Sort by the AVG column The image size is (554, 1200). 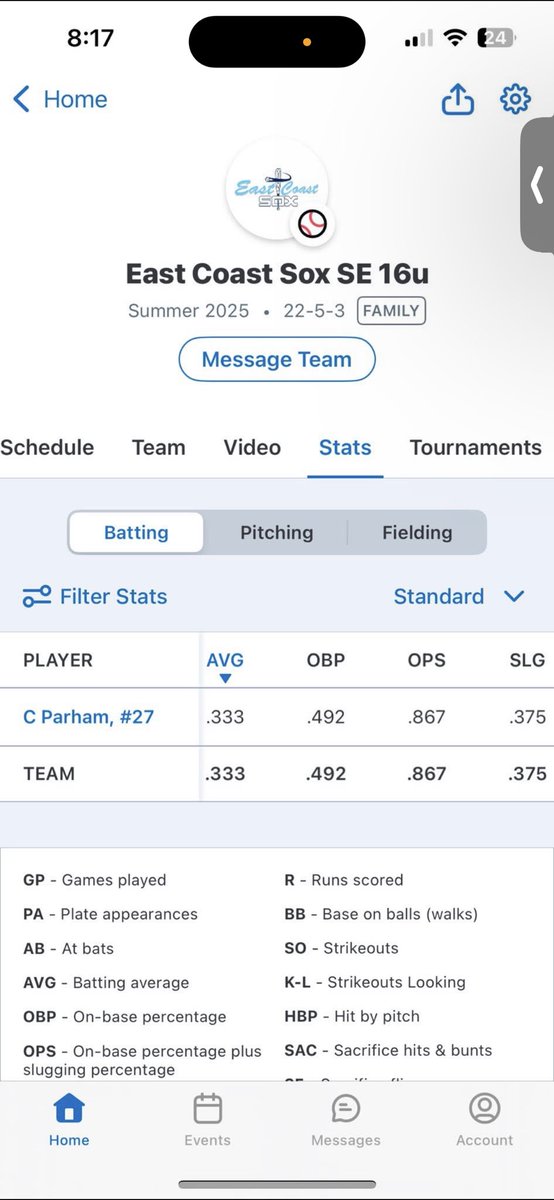pyautogui.click(x=225, y=661)
